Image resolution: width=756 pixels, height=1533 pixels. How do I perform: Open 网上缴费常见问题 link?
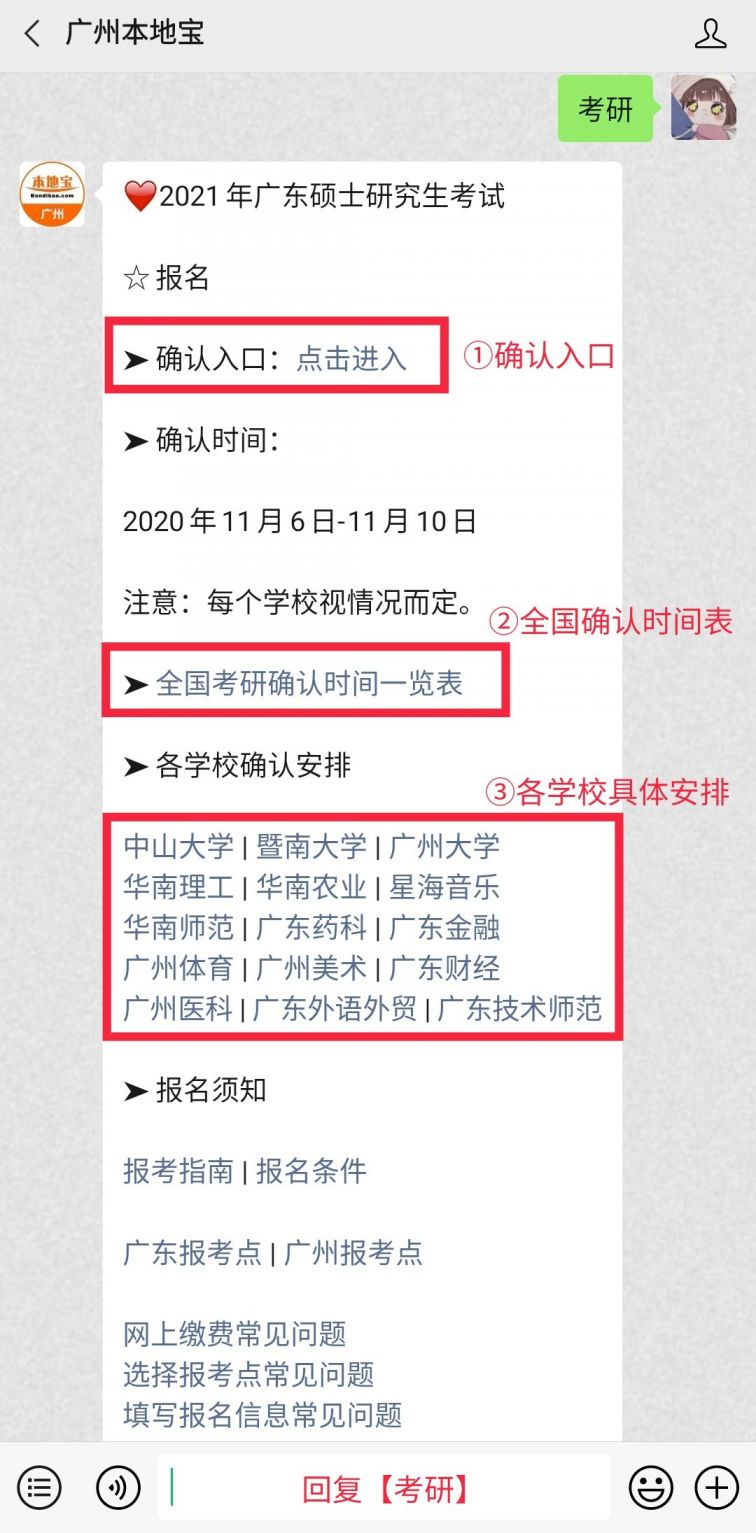pos(234,1334)
